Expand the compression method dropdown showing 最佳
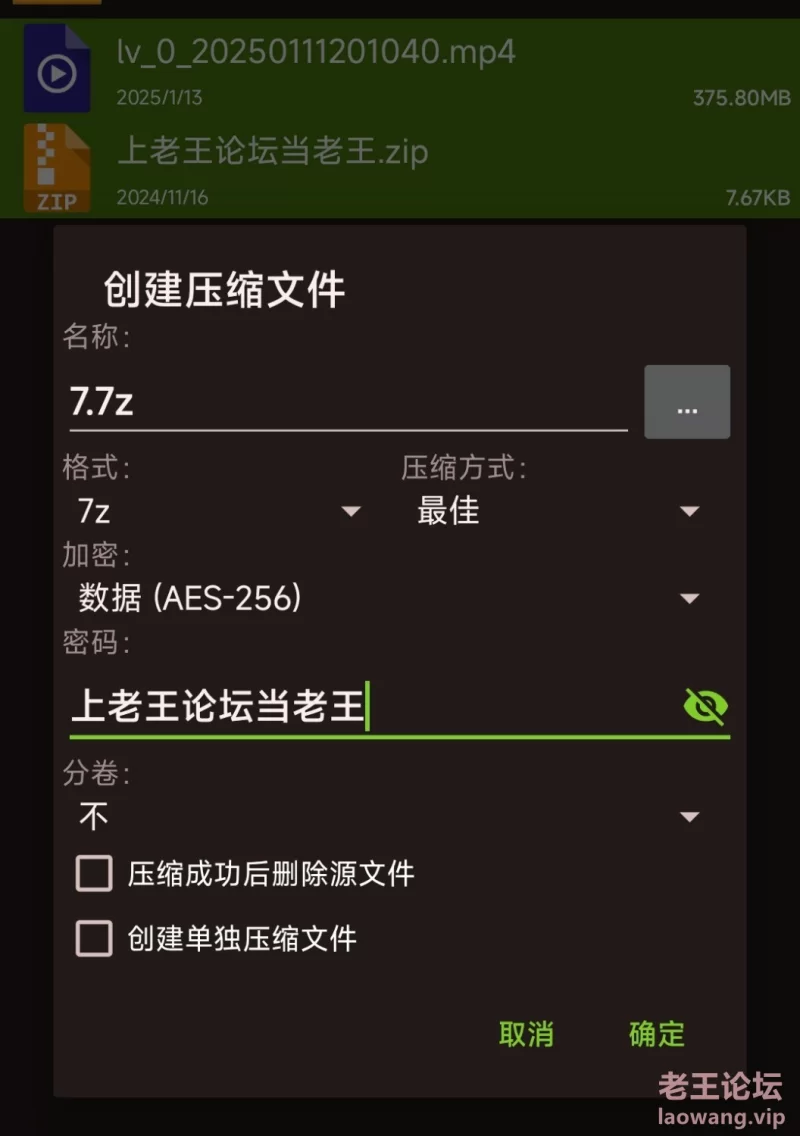Viewport: 800px width, 1136px height. (x=556, y=512)
